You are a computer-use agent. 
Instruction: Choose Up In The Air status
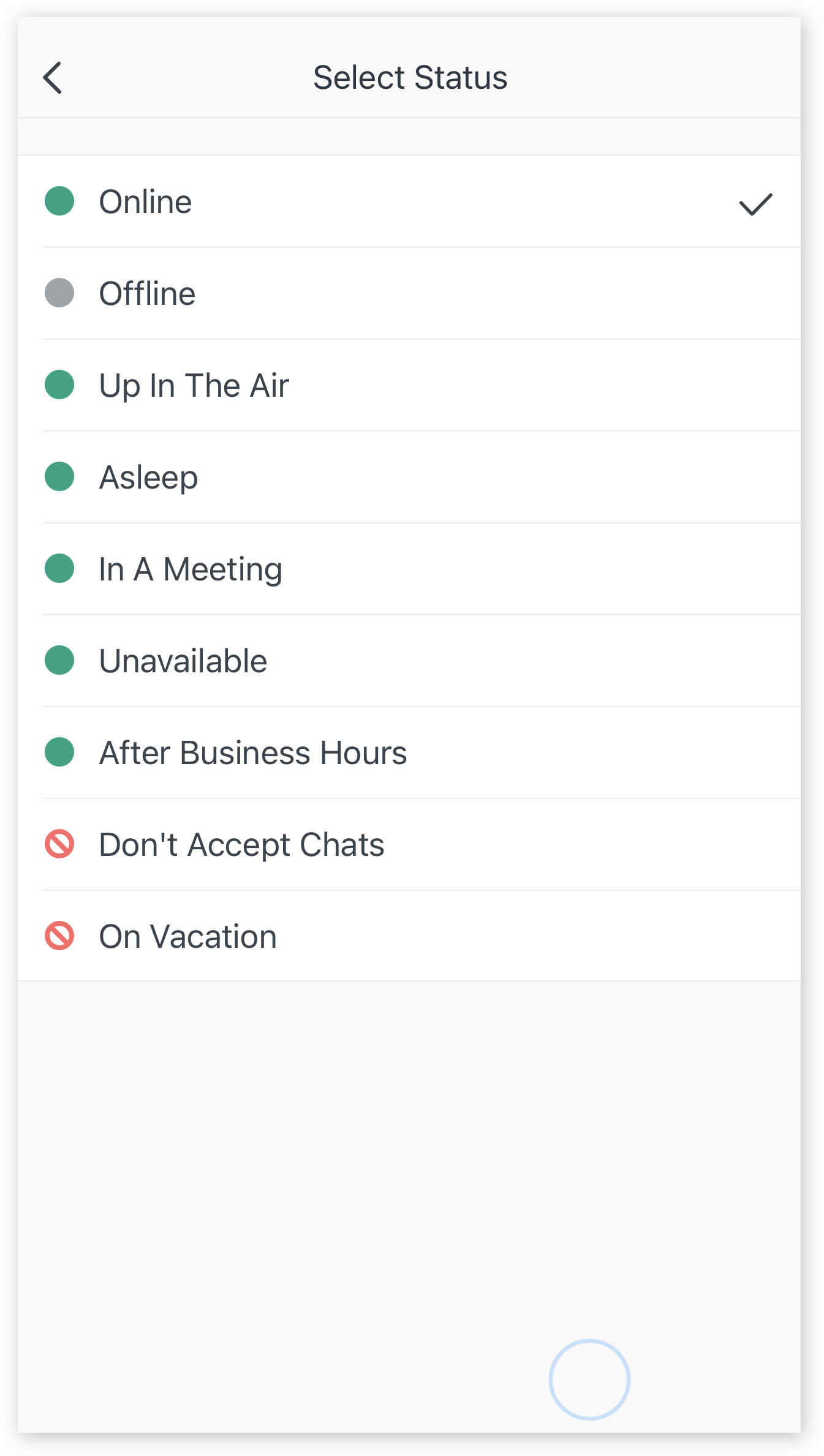tap(409, 385)
